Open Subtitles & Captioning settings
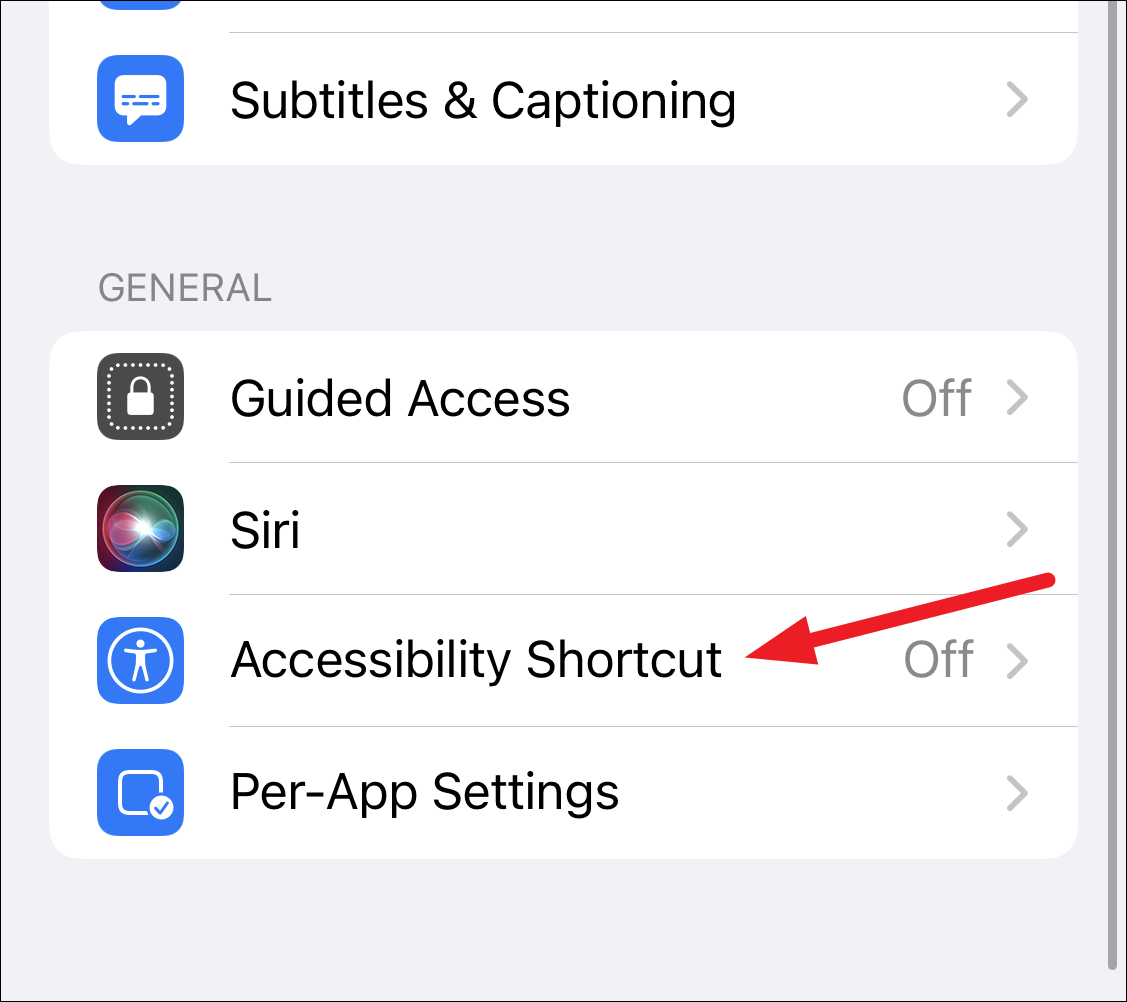The width and height of the screenshot is (1127, 1002). 482,100
